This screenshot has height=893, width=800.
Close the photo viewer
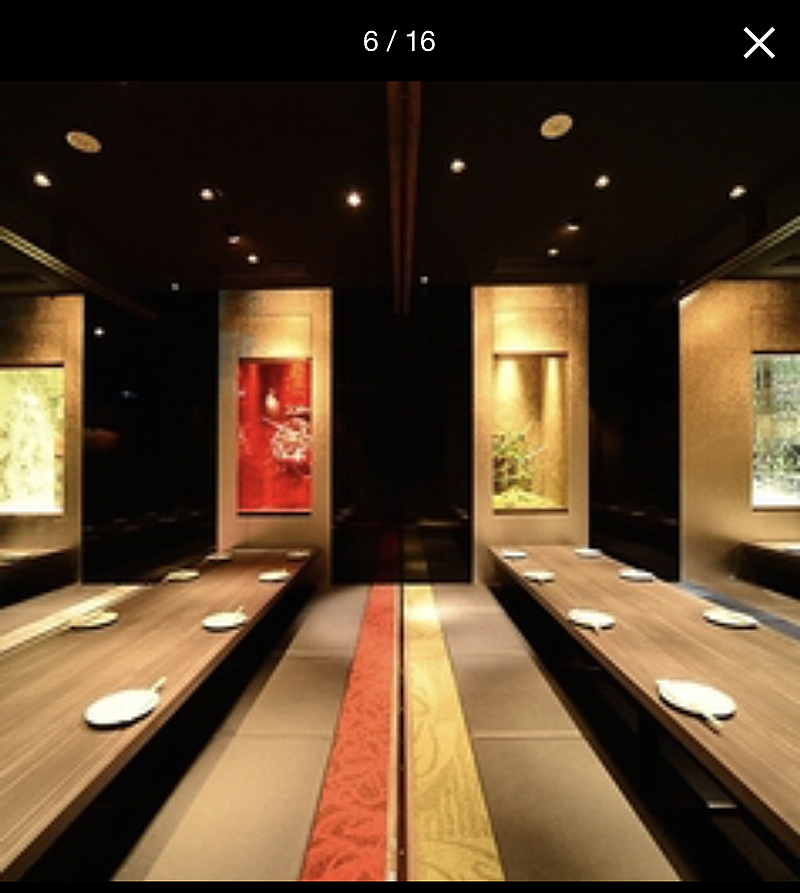(x=759, y=42)
